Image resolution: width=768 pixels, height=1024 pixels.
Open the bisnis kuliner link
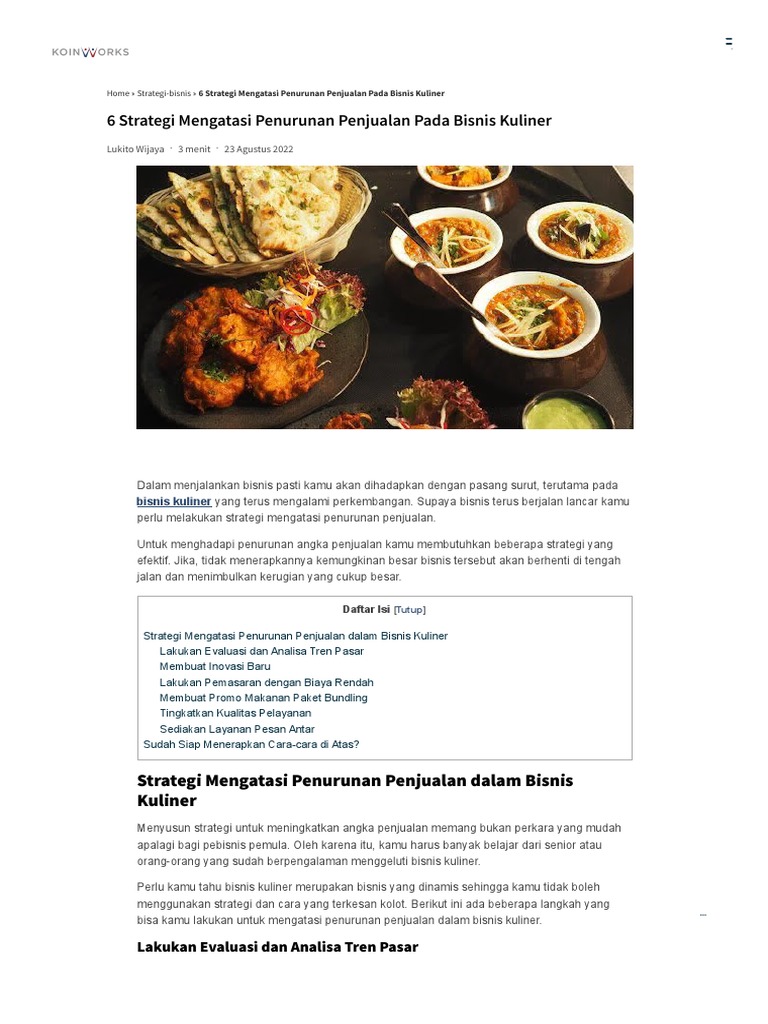pyautogui.click(x=174, y=502)
